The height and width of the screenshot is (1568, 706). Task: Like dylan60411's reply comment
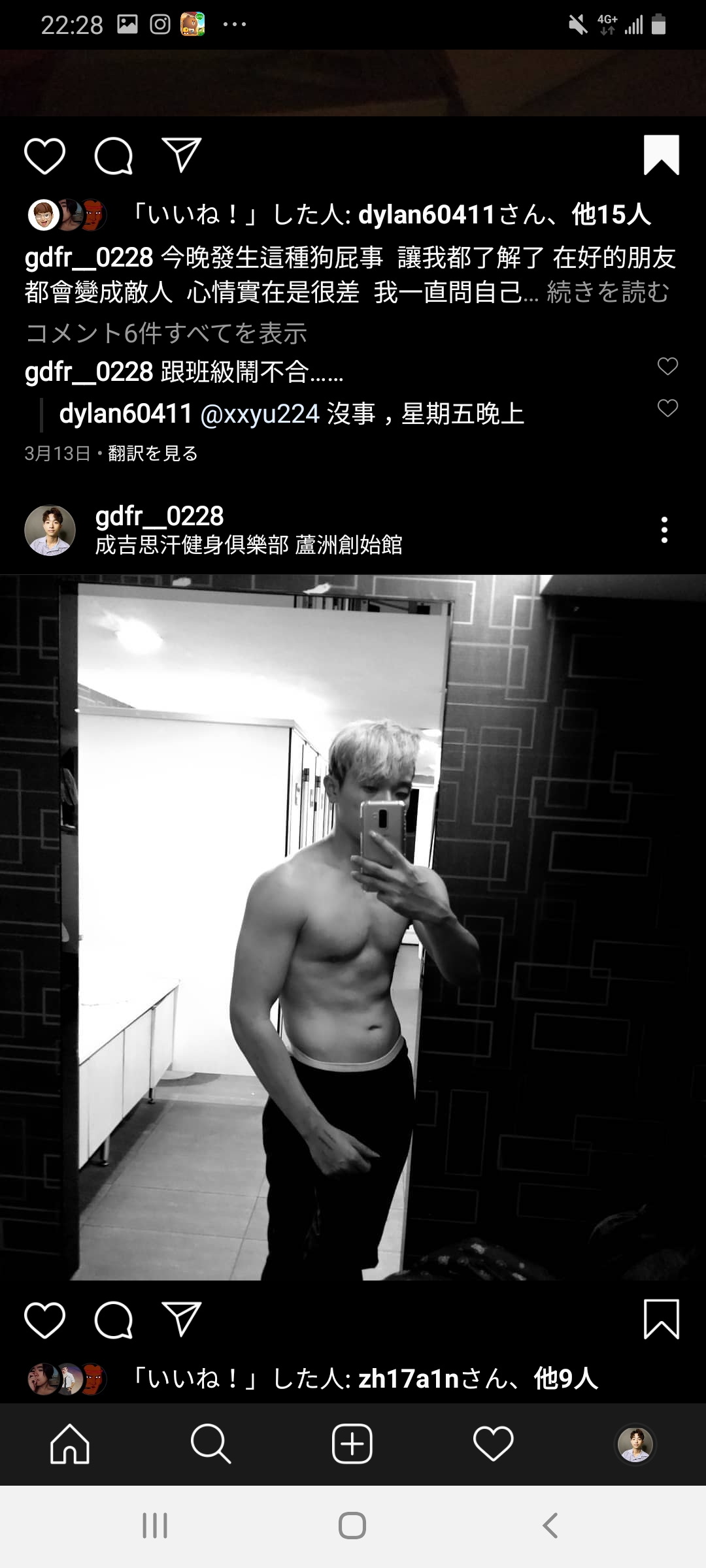(667, 408)
